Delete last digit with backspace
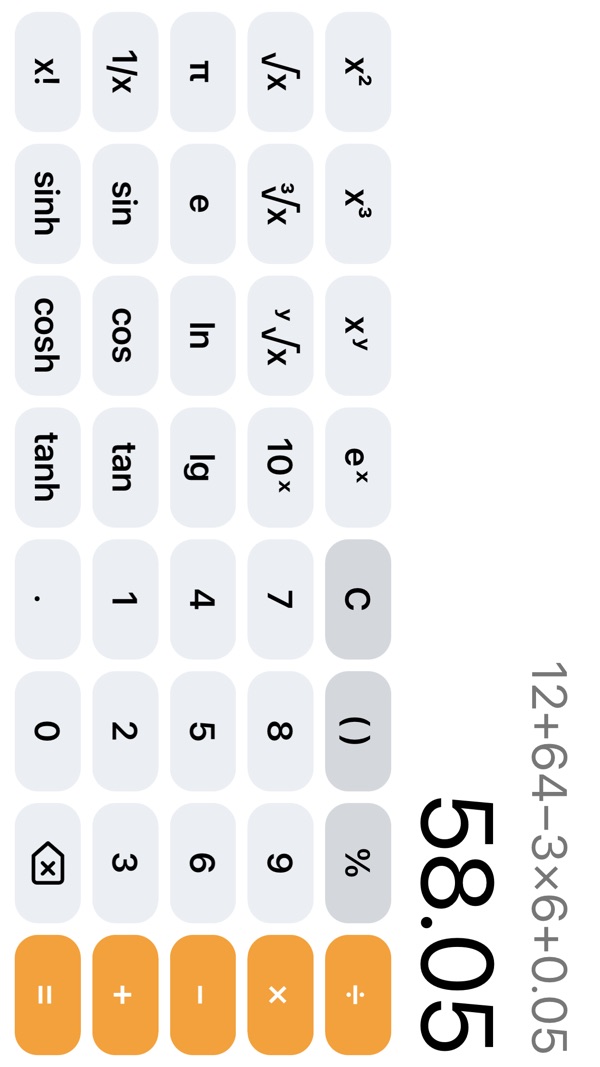The height and width of the screenshot is (1067, 600). [47, 863]
